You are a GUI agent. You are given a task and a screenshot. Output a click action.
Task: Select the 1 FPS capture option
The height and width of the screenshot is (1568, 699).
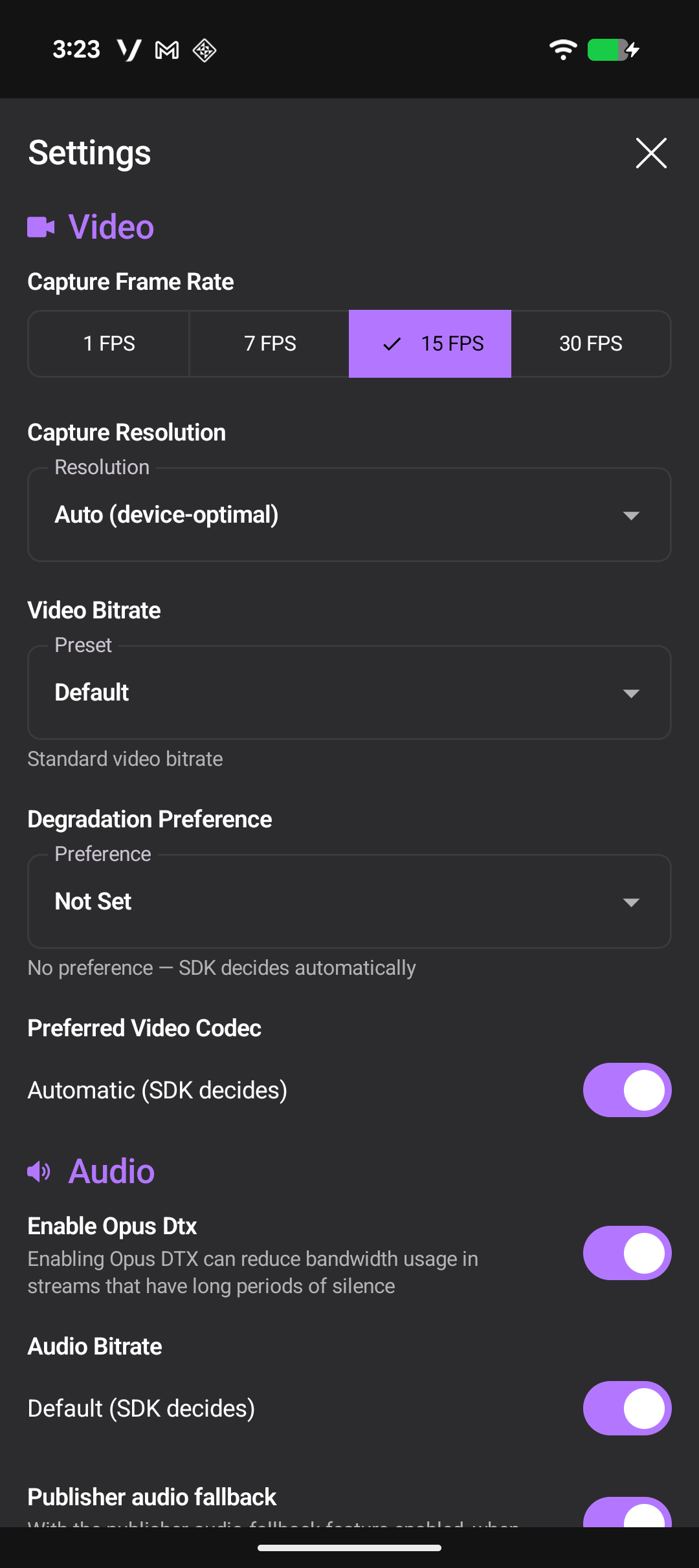click(x=108, y=343)
